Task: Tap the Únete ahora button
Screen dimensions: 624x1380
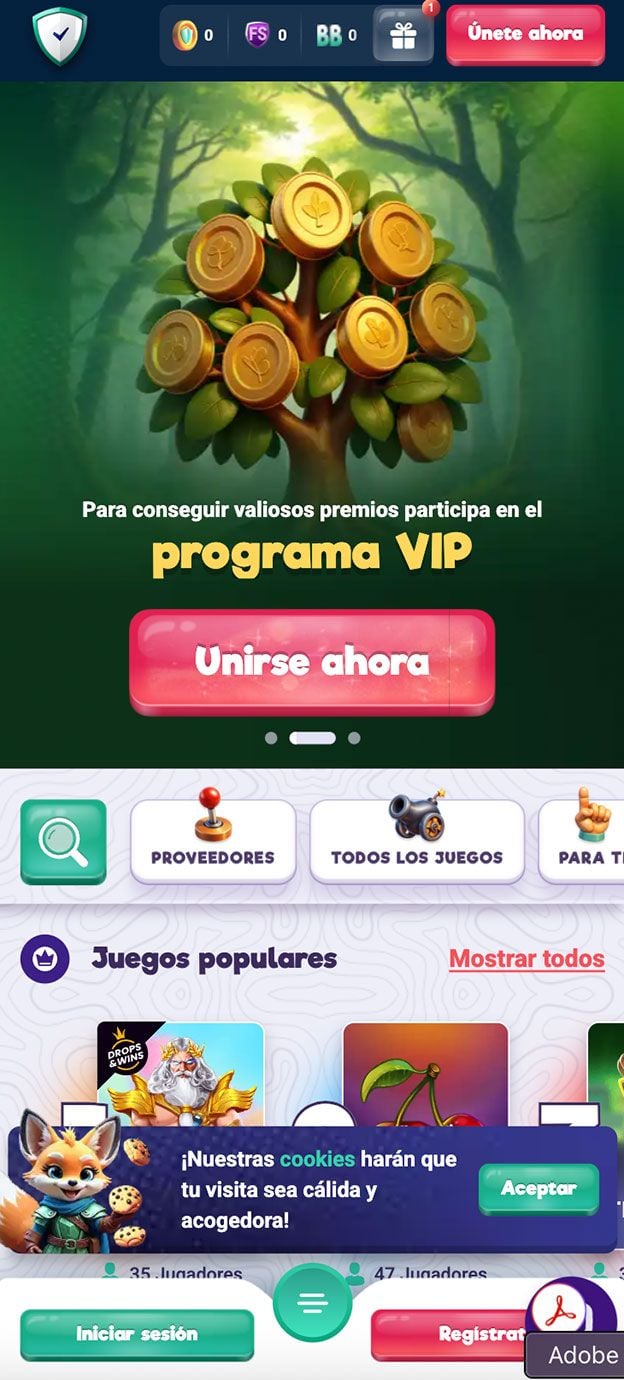Action: [x=525, y=34]
